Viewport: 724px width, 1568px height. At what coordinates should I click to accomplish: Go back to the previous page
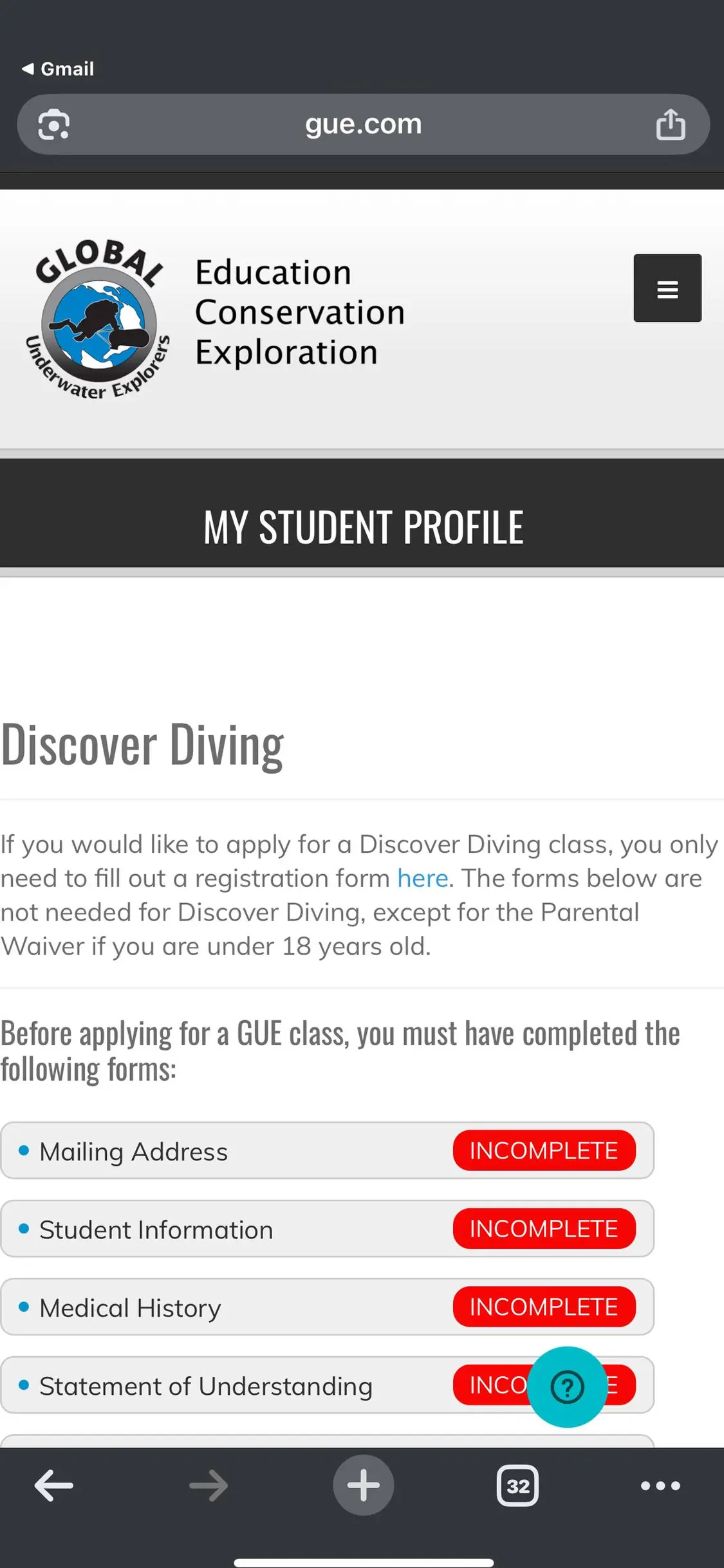click(x=54, y=1486)
